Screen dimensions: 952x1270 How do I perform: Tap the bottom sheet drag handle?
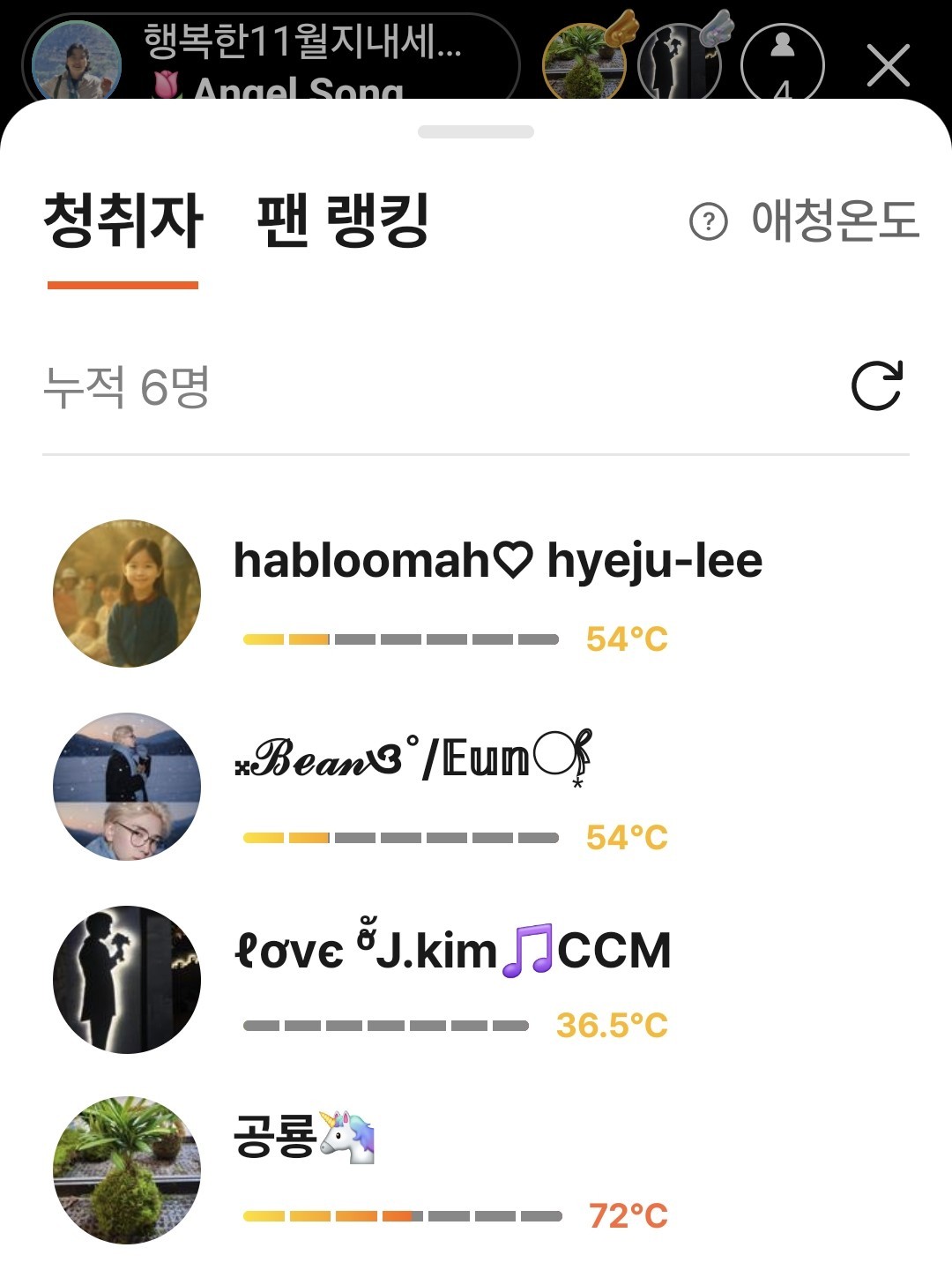coord(476,132)
